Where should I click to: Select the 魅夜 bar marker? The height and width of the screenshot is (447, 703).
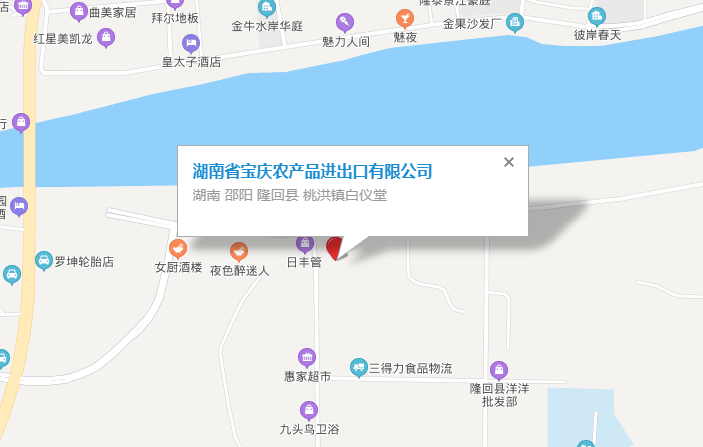pyautogui.click(x=404, y=19)
